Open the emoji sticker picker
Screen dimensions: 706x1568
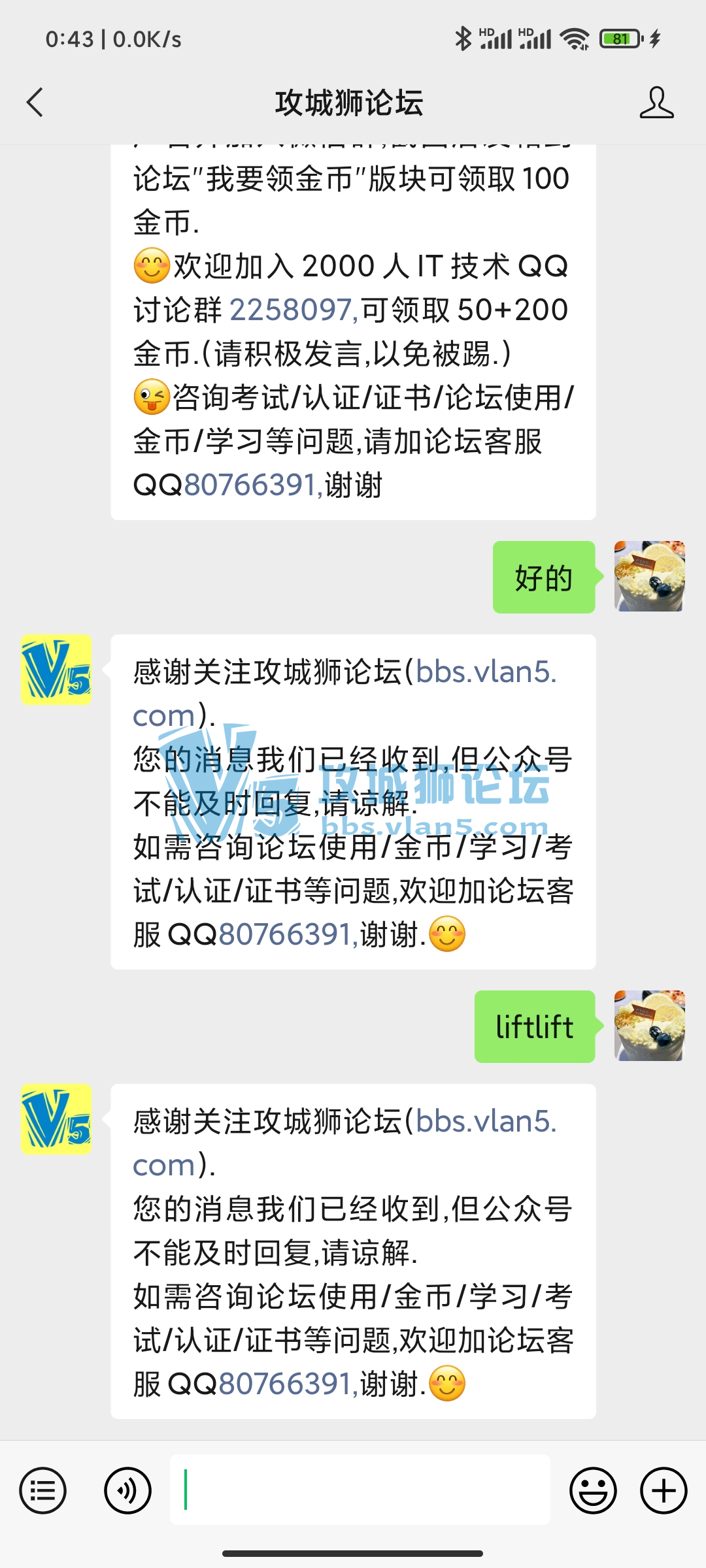point(593,1491)
